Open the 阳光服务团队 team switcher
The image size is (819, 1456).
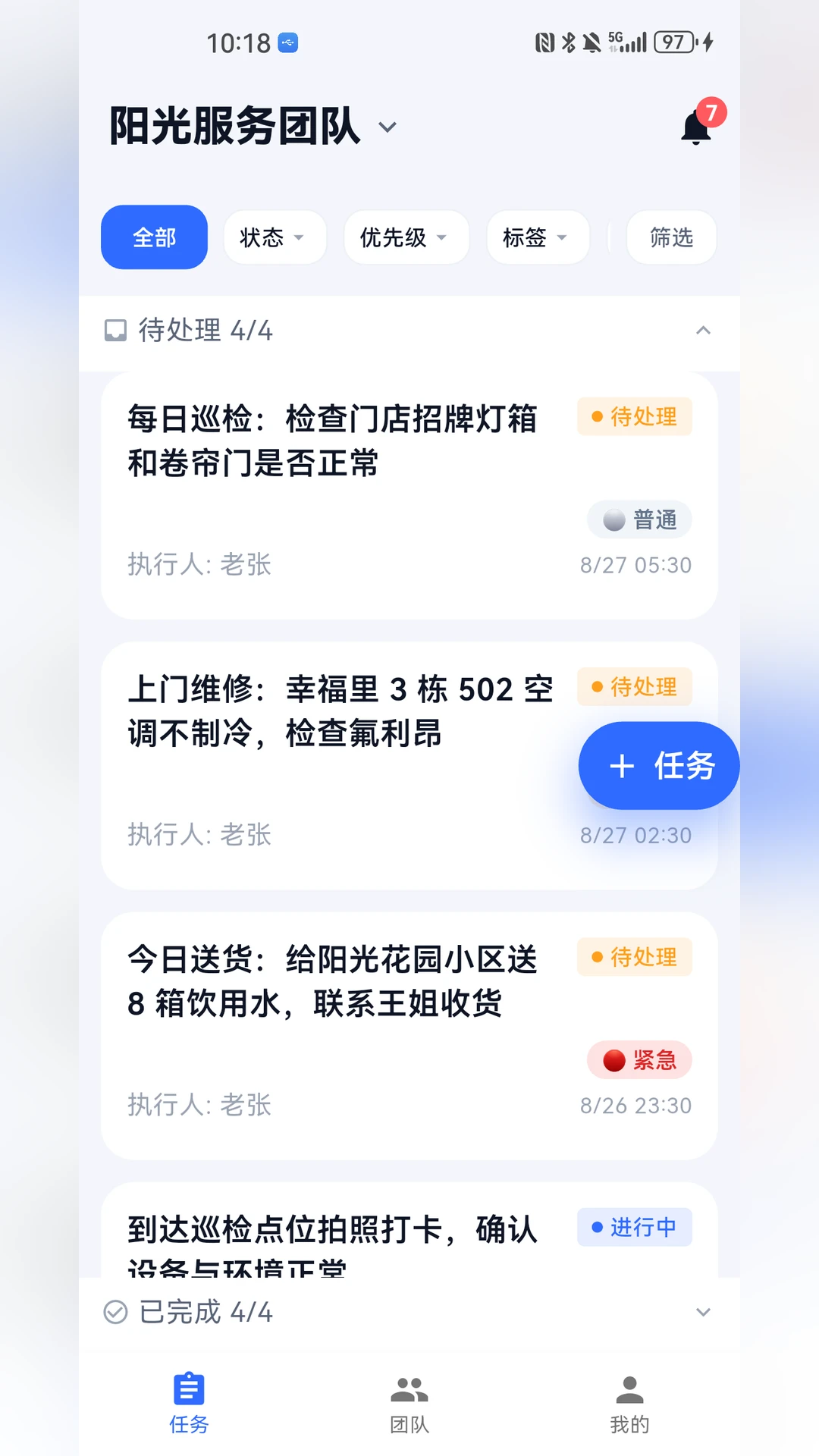(253, 126)
